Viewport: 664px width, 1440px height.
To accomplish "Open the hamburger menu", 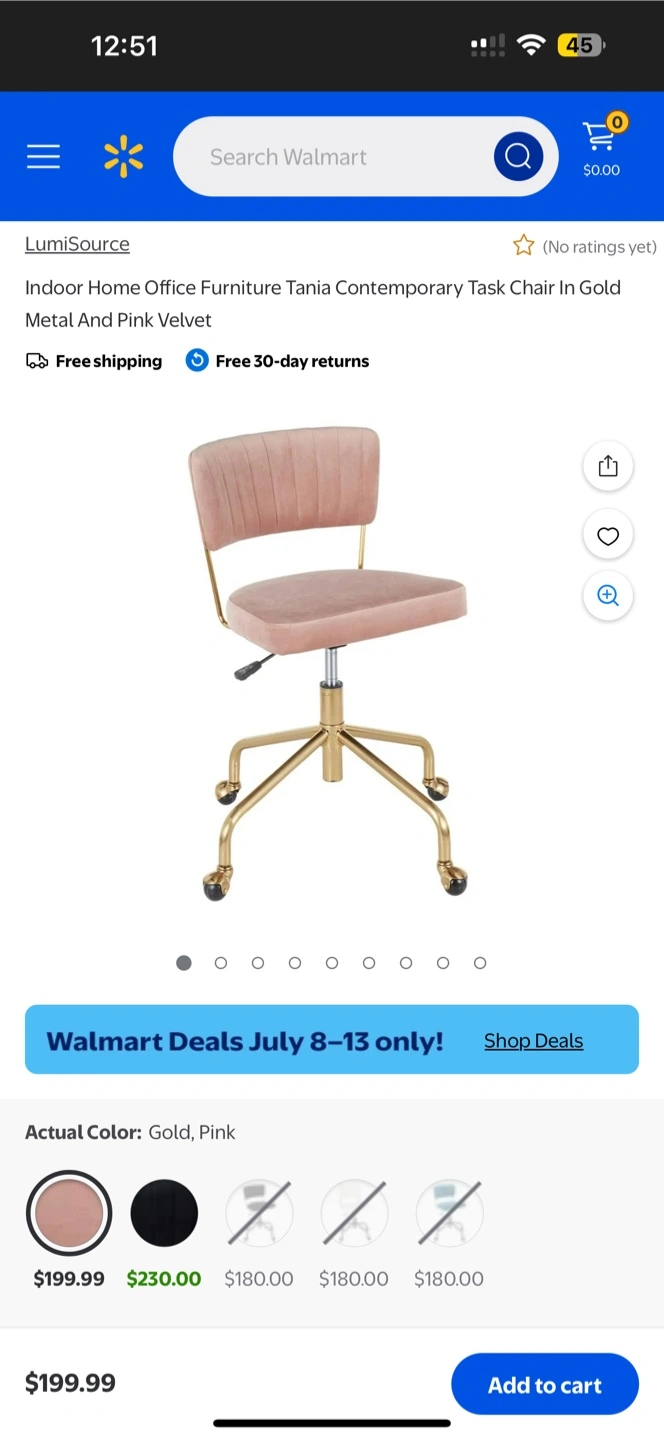I will click(x=43, y=157).
